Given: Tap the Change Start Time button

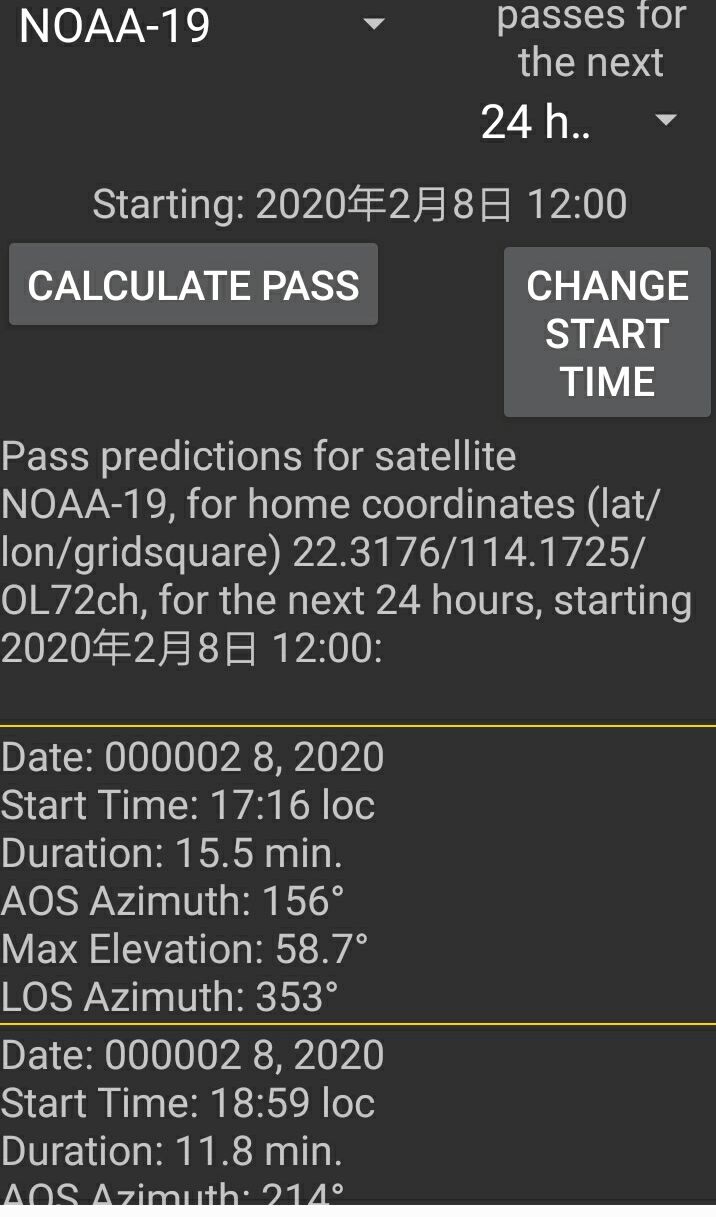Looking at the screenshot, I should 607,333.
